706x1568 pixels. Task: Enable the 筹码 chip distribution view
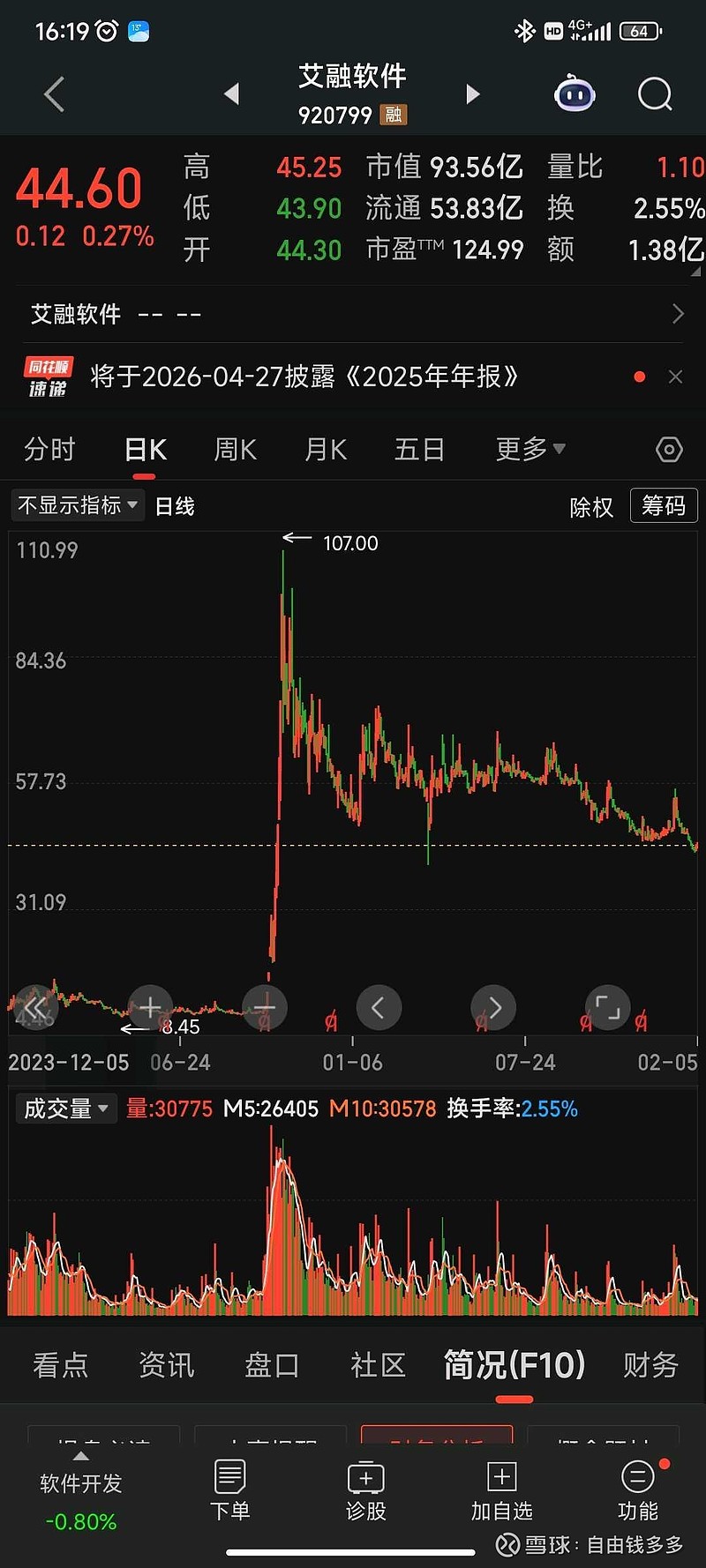point(664,505)
